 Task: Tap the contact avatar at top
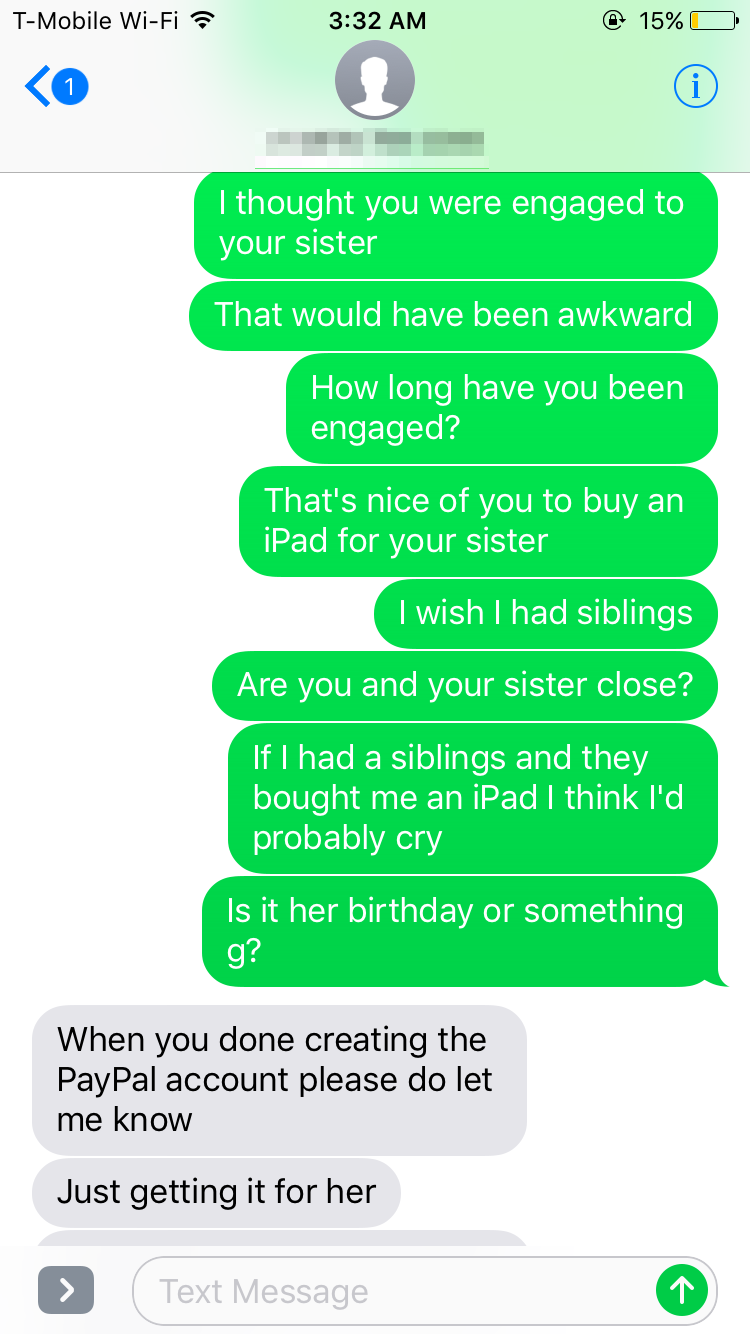coord(375,82)
